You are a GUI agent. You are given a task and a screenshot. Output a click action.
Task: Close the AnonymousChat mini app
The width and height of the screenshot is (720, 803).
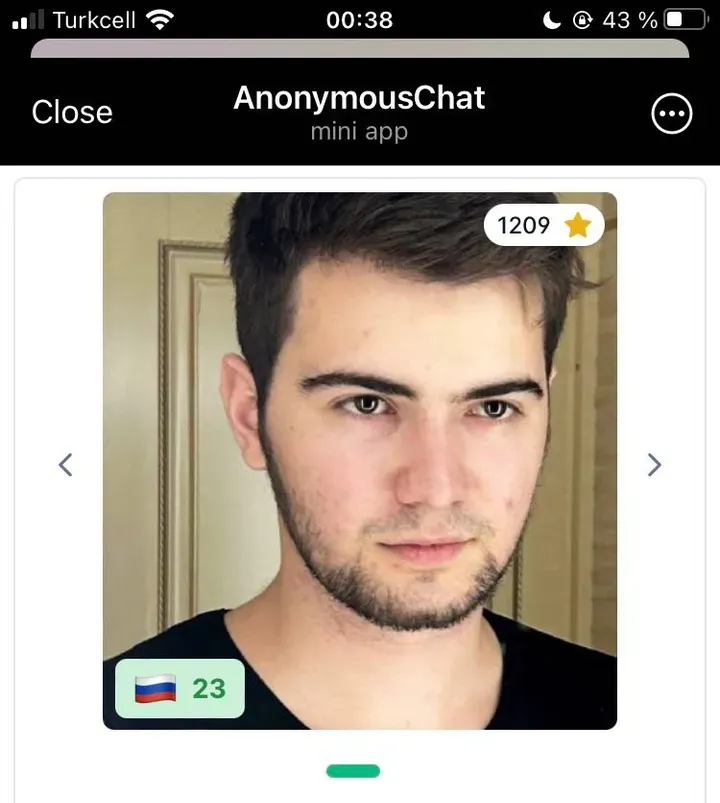tap(72, 112)
